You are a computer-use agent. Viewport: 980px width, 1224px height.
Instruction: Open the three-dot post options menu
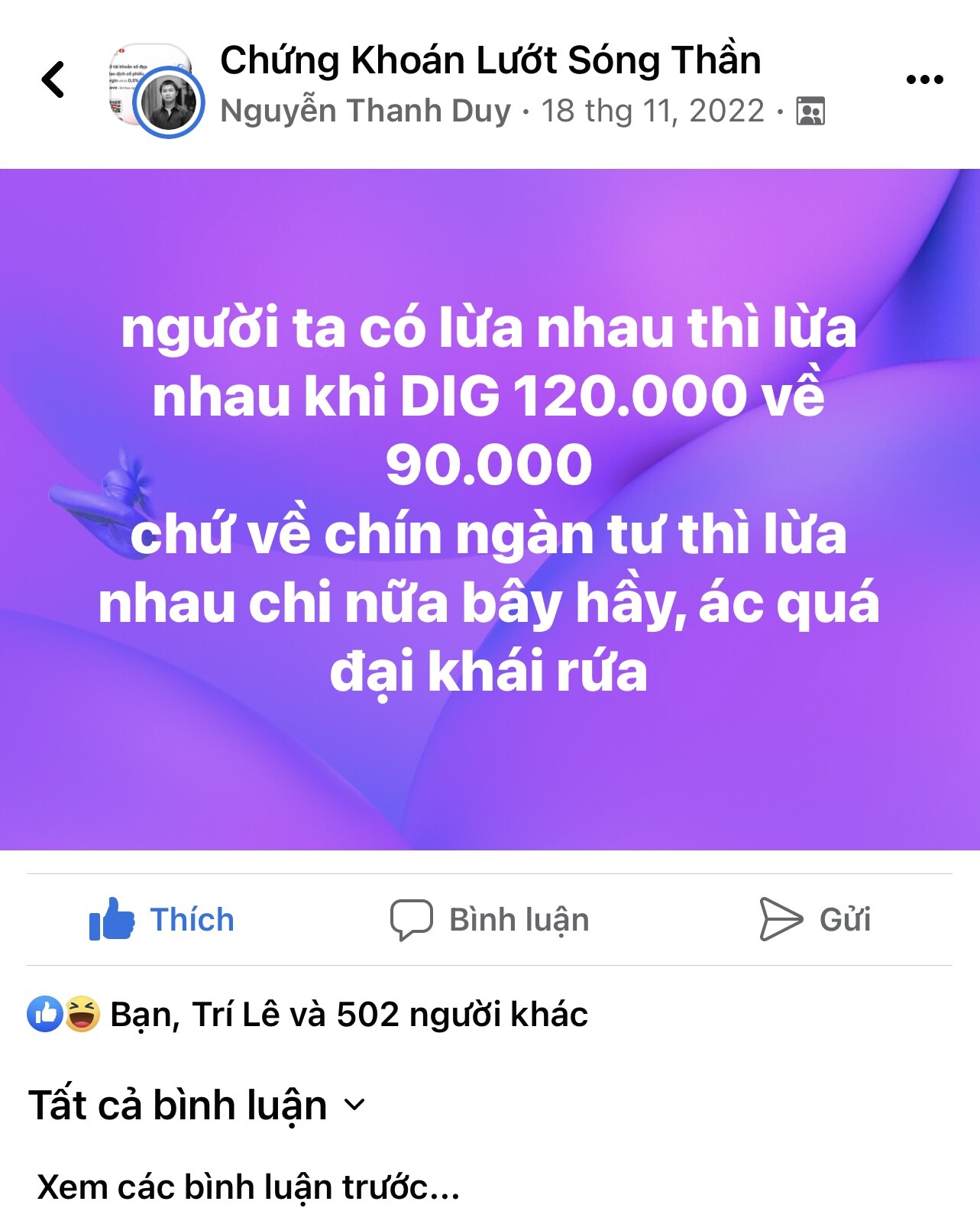(x=924, y=79)
